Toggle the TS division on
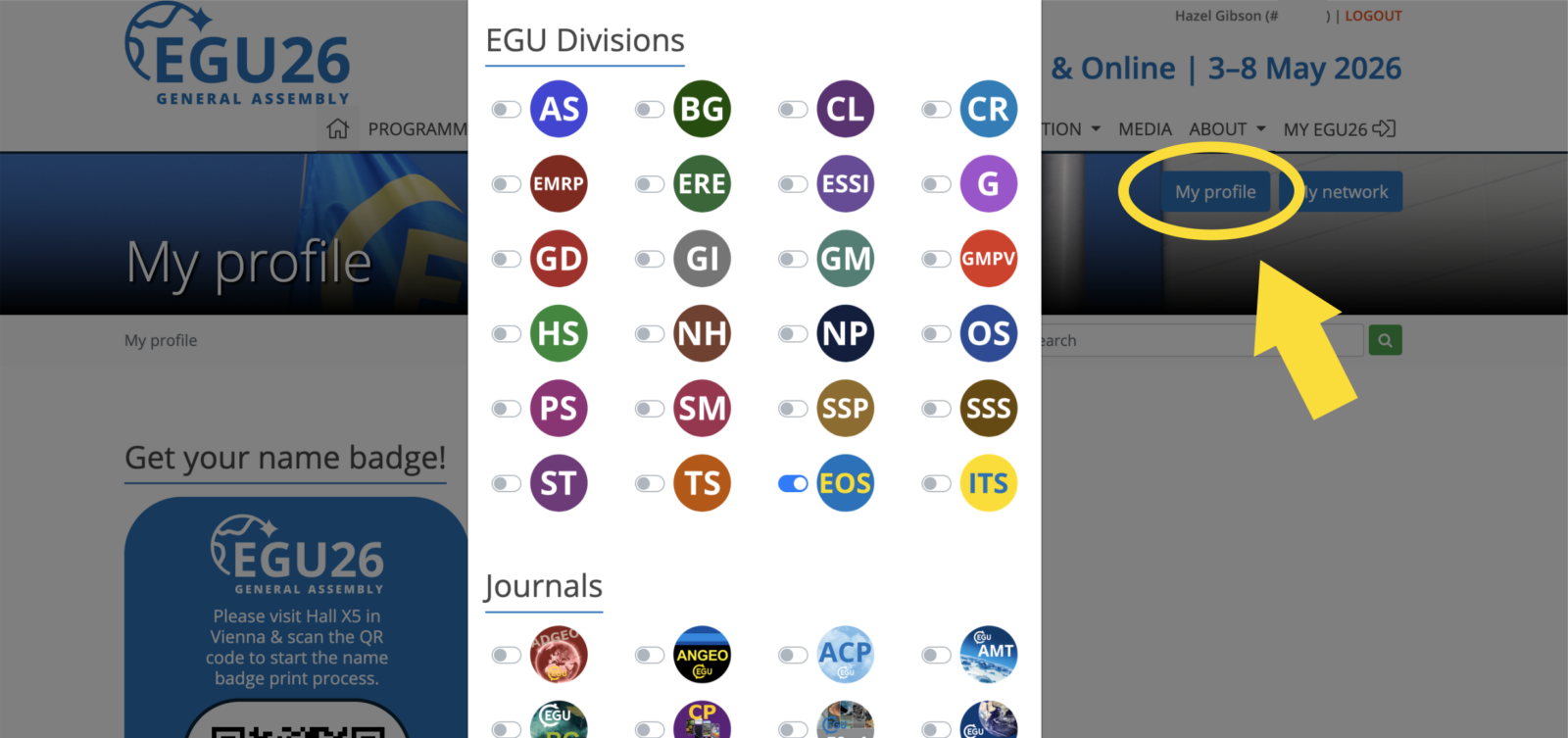Screen dimensions: 1568x738 [x=649, y=483]
